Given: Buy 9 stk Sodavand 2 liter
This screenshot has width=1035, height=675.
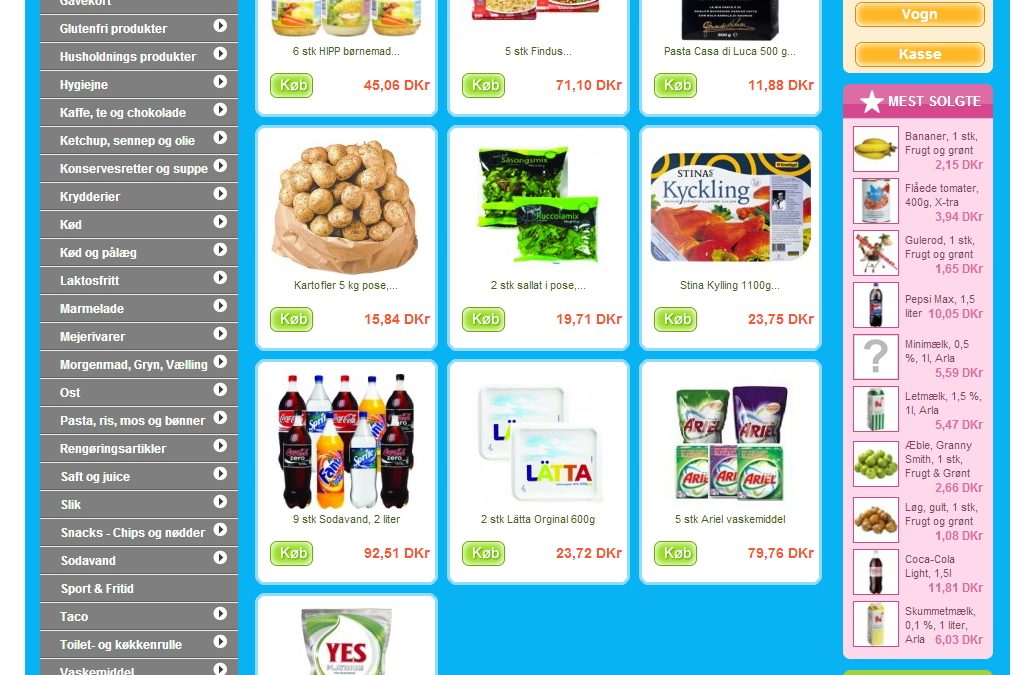Looking at the screenshot, I should (x=291, y=553).
